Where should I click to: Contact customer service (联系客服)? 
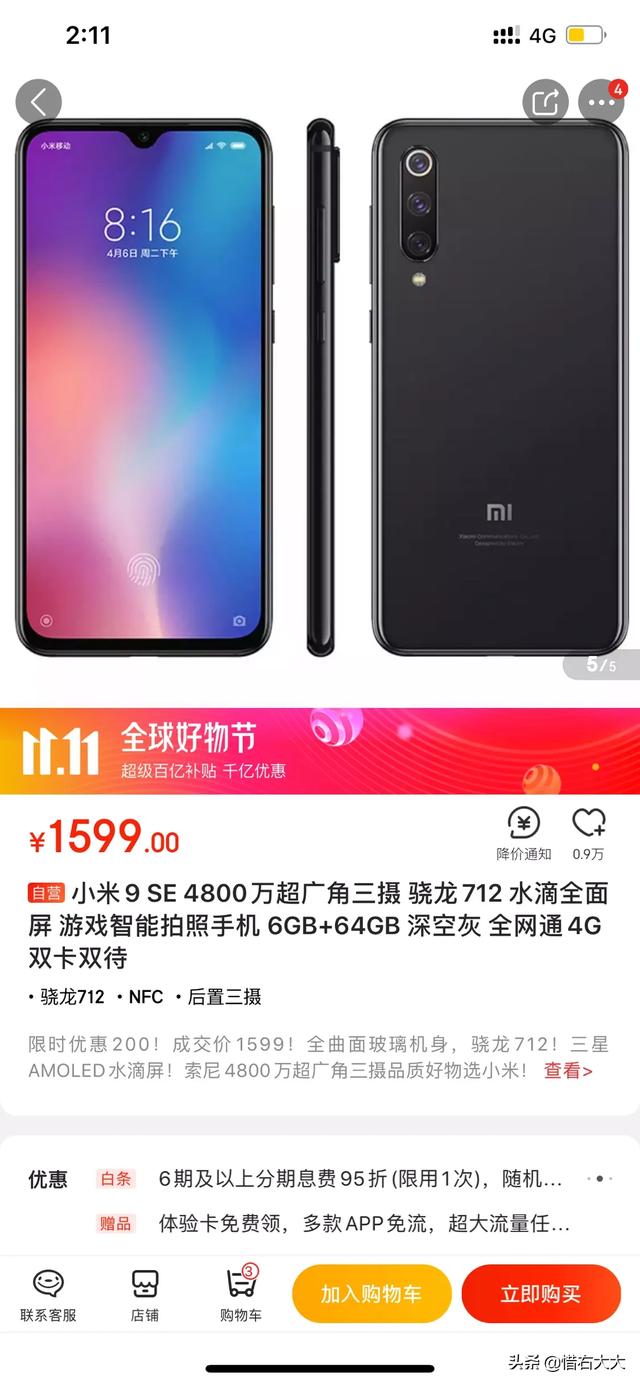pyautogui.click(x=48, y=1294)
